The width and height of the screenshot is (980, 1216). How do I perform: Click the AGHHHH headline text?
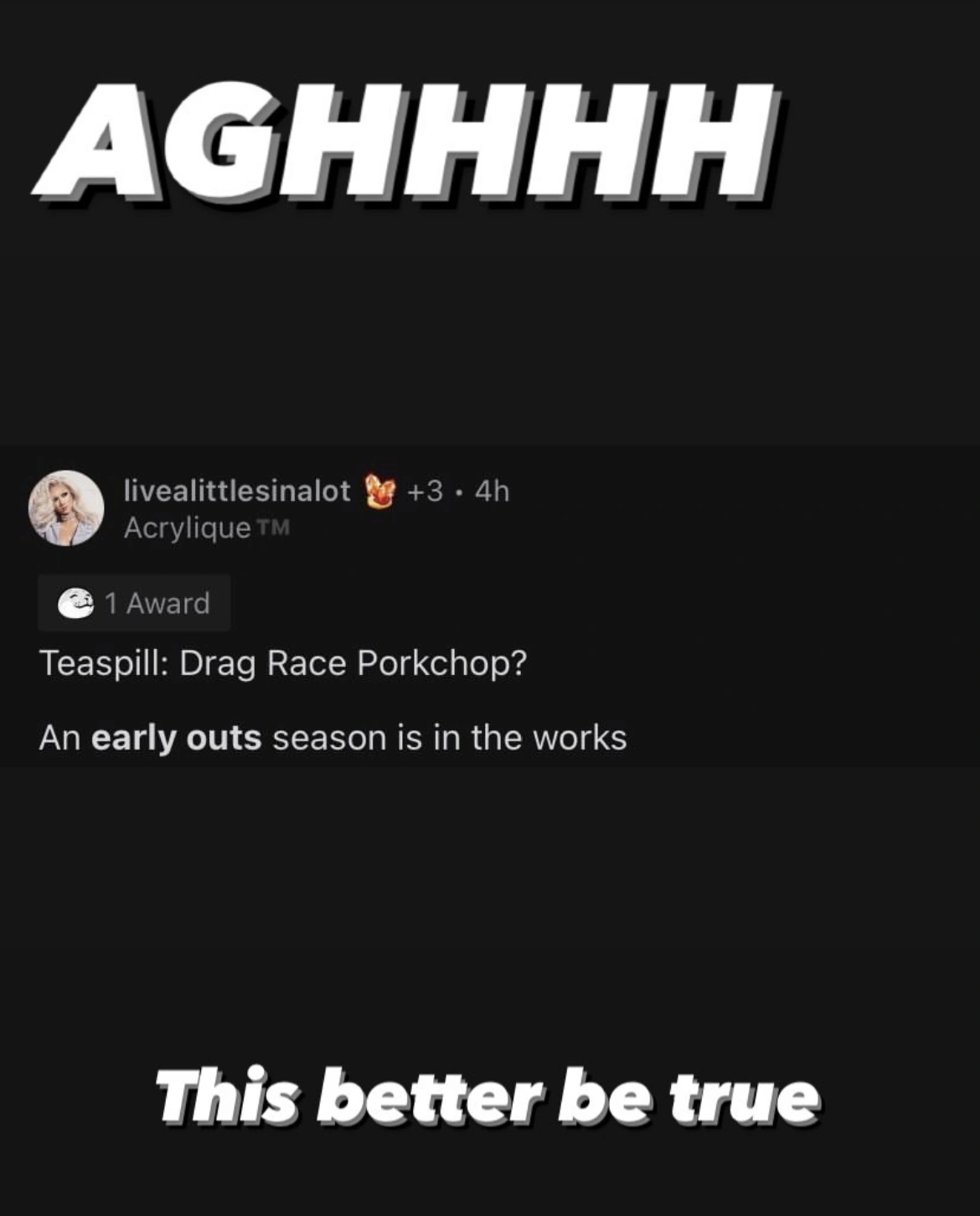click(408, 142)
